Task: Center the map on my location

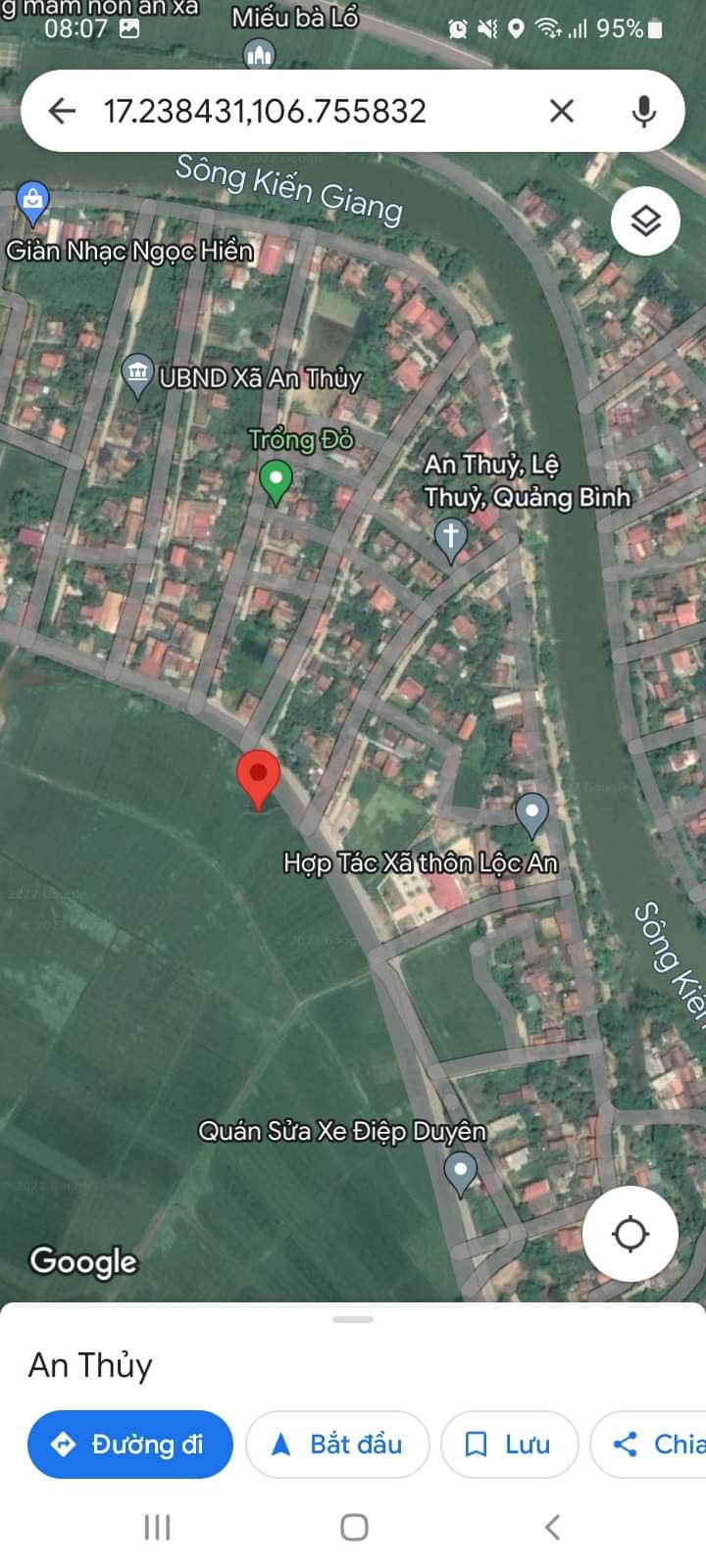Action: [x=630, y=1234]
